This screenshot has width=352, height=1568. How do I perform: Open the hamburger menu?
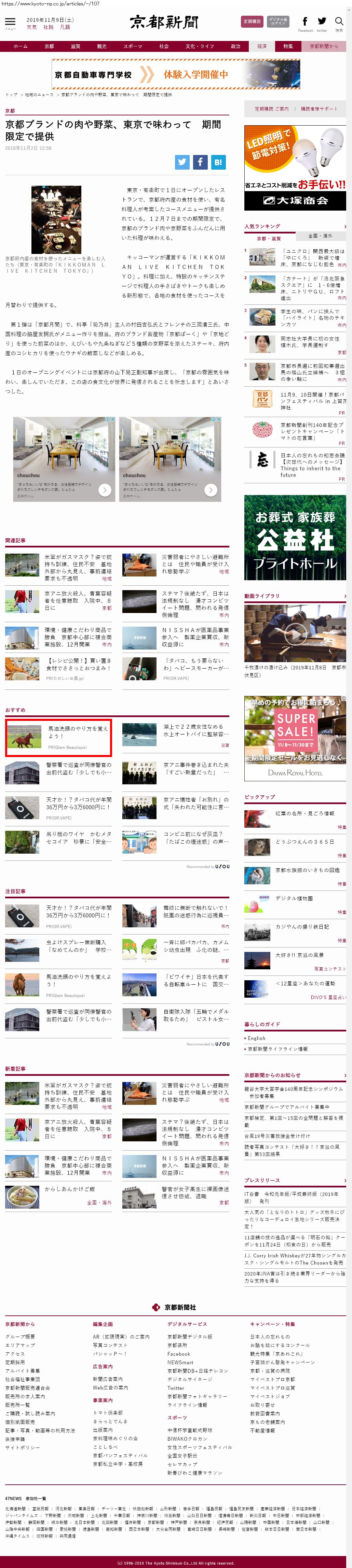(x=10, y=23)
